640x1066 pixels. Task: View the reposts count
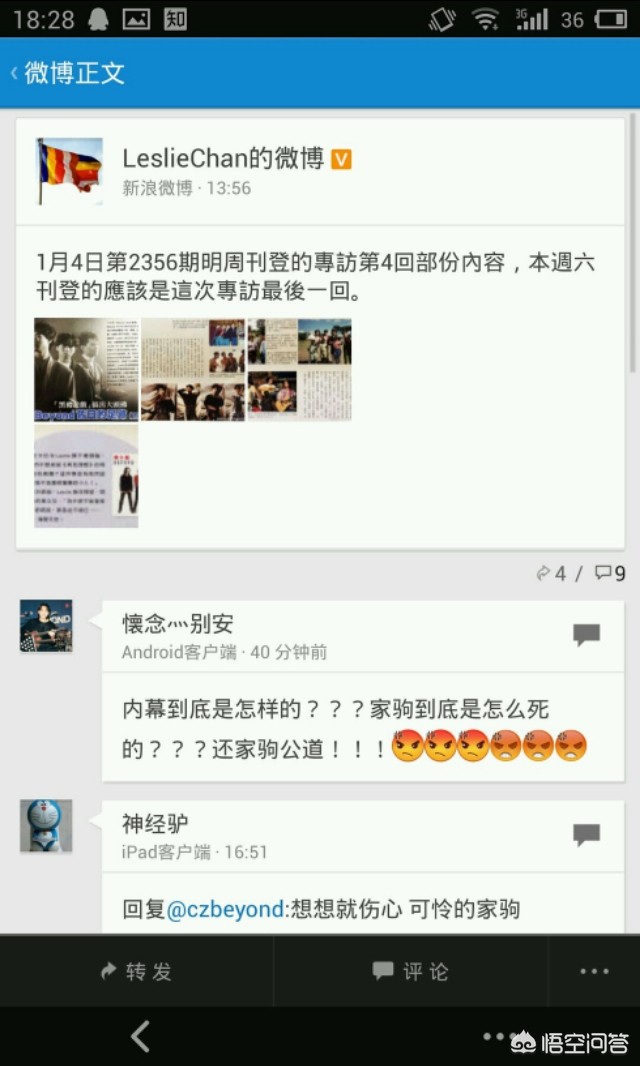(x=552, y=573)
